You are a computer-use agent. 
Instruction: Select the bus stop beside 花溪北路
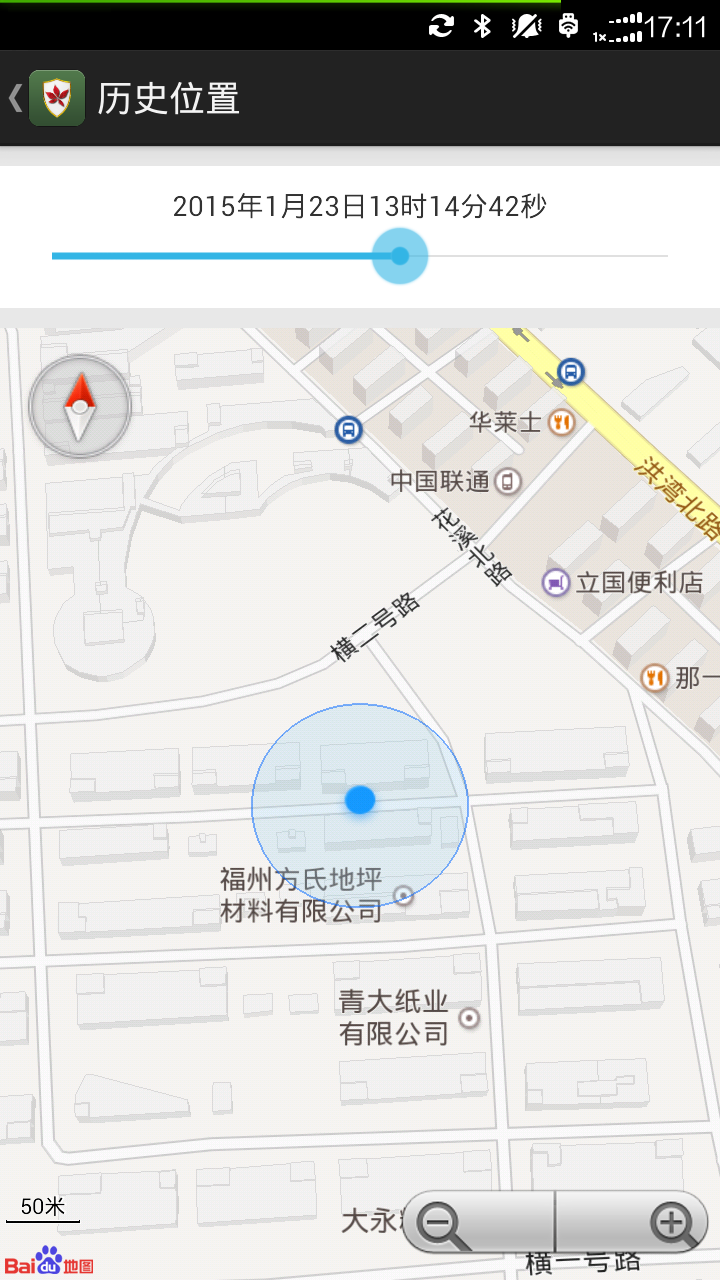[348, 430]
